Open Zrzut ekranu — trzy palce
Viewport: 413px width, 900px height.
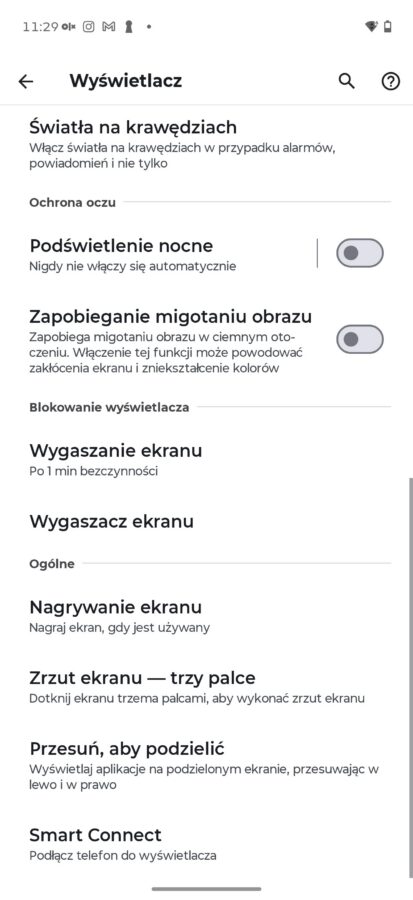tap(206, 687)
